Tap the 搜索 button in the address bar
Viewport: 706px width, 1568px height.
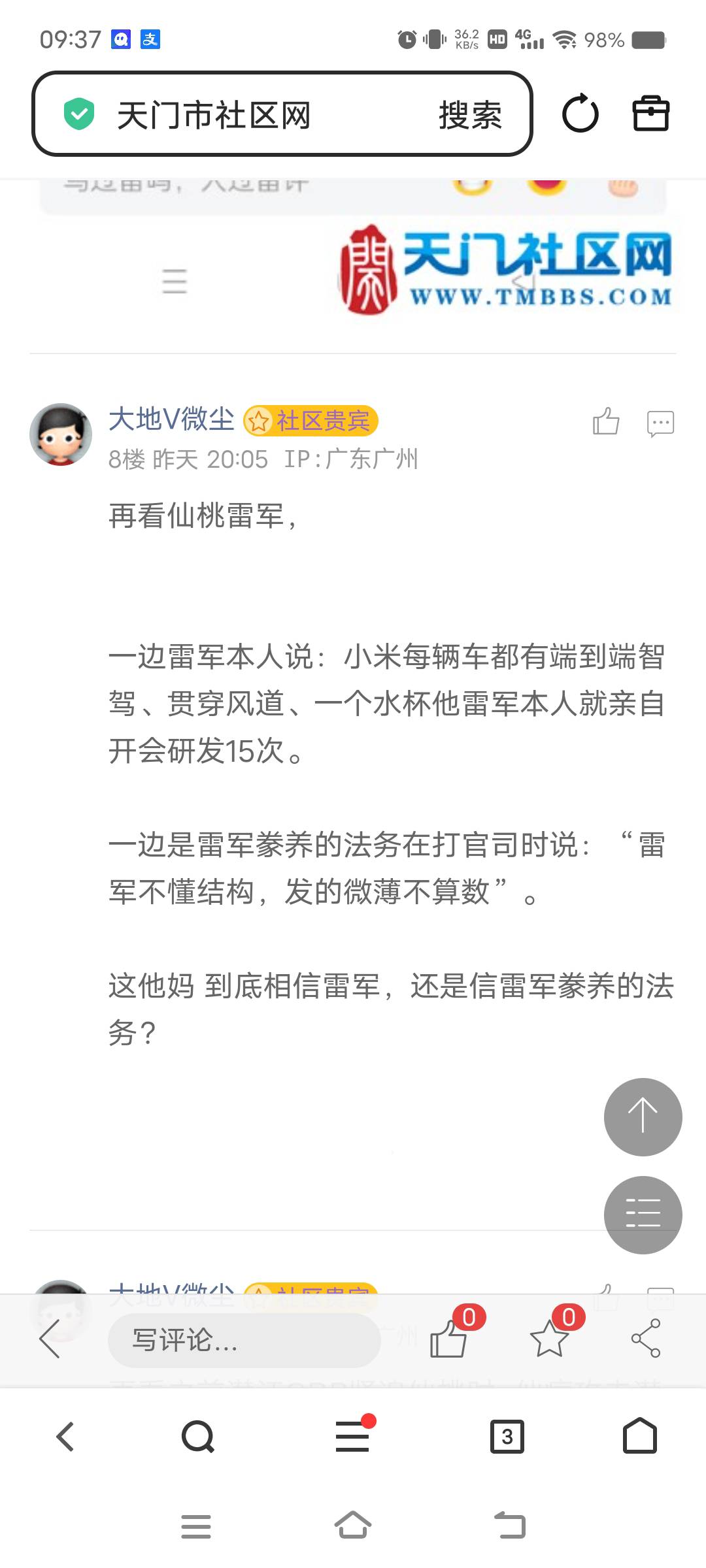tap(469, 115)
